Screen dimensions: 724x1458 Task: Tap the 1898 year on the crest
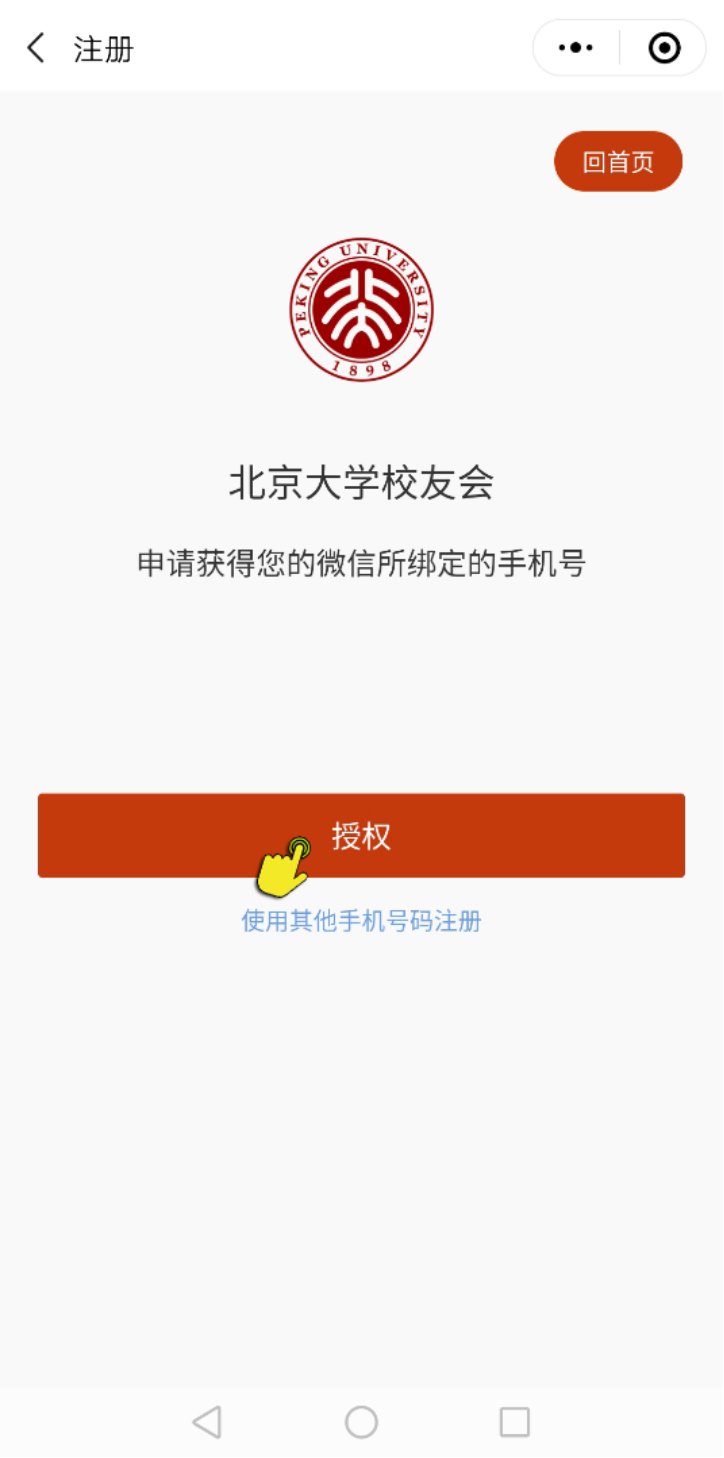pyautogui.click(x=362, y=365)
